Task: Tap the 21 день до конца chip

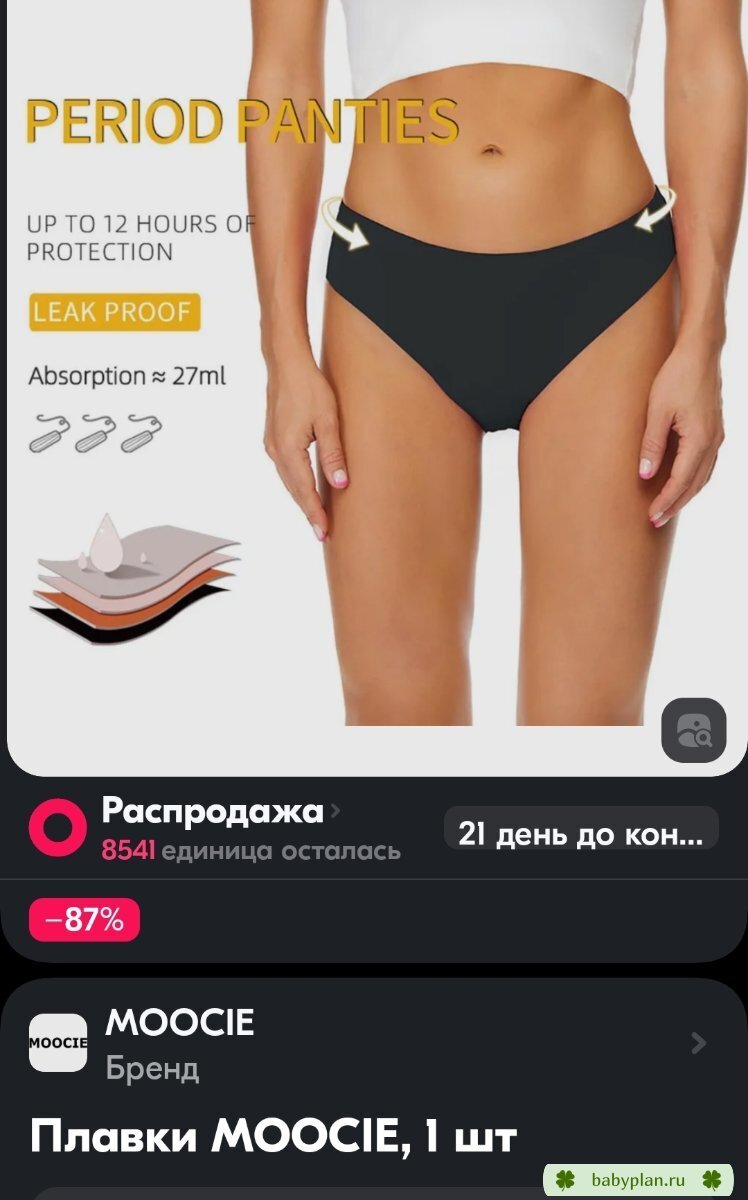Action: [x=581, y=834]
